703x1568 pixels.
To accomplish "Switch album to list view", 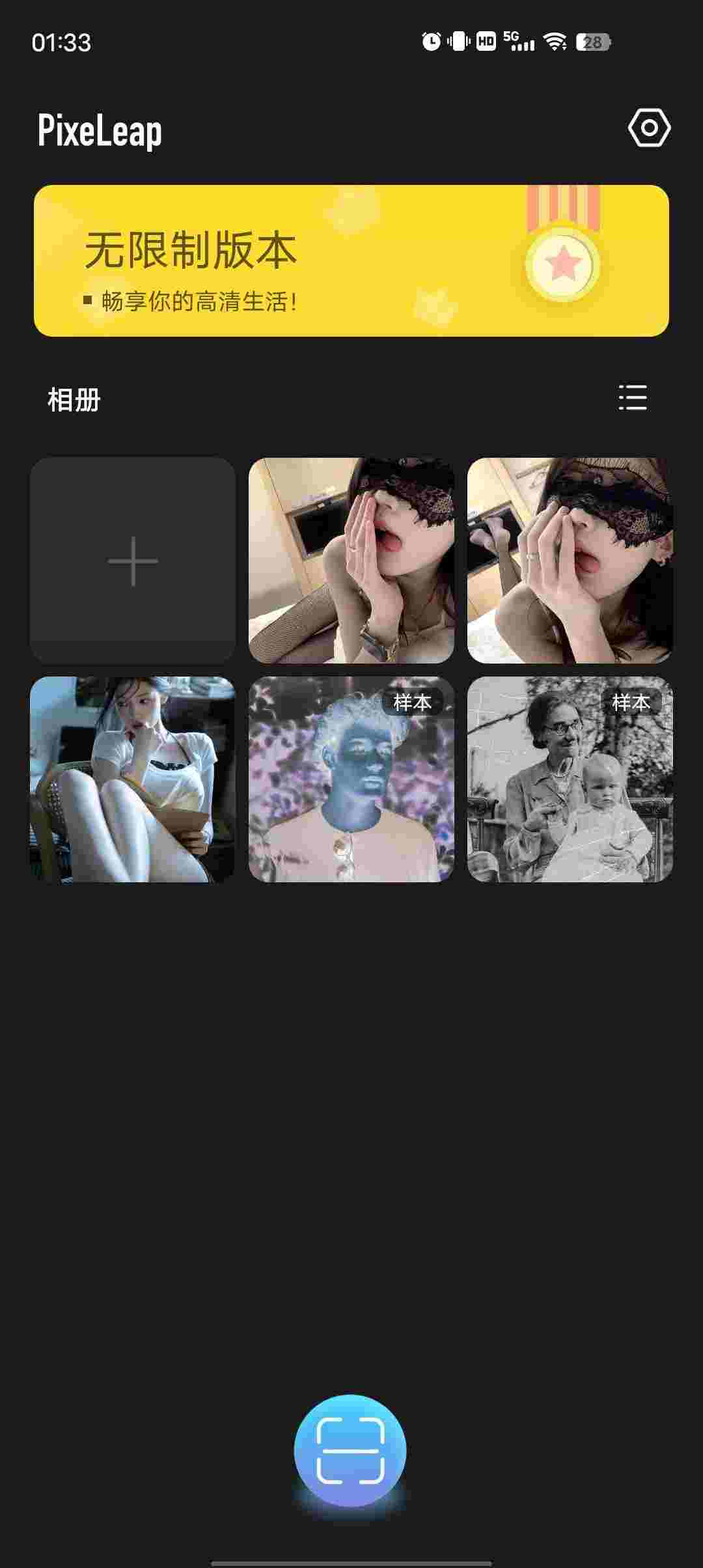I will pos(632,398).
